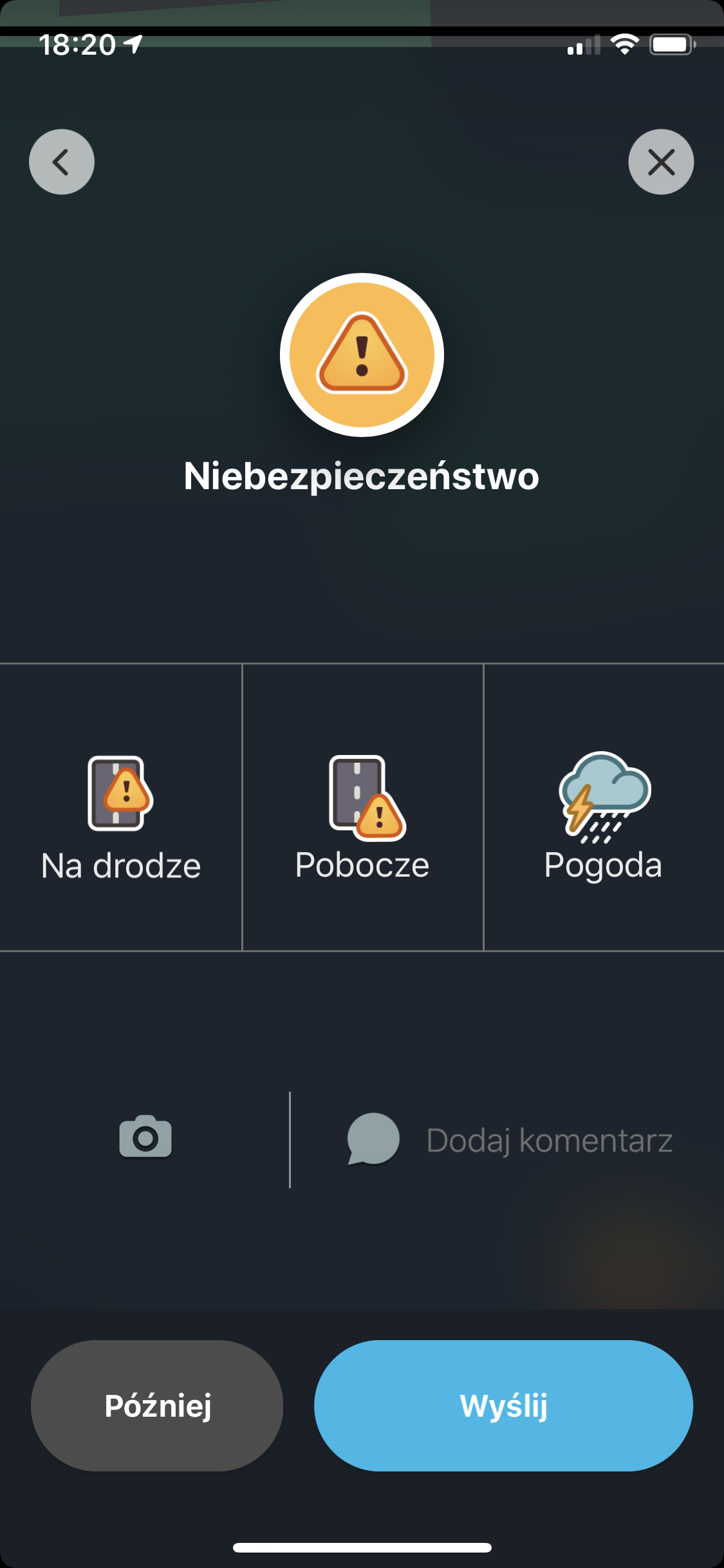Tap Dodaj komentarz to add a comment
The image size is (724, 1568).
510,1140
